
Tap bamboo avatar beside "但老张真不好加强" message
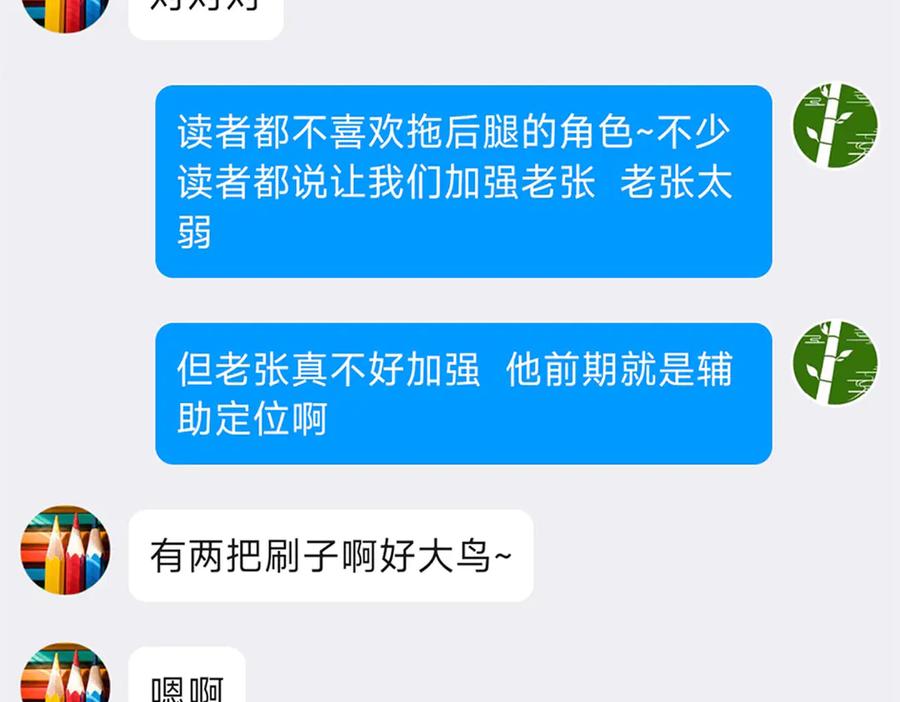[x=836, y=363]
